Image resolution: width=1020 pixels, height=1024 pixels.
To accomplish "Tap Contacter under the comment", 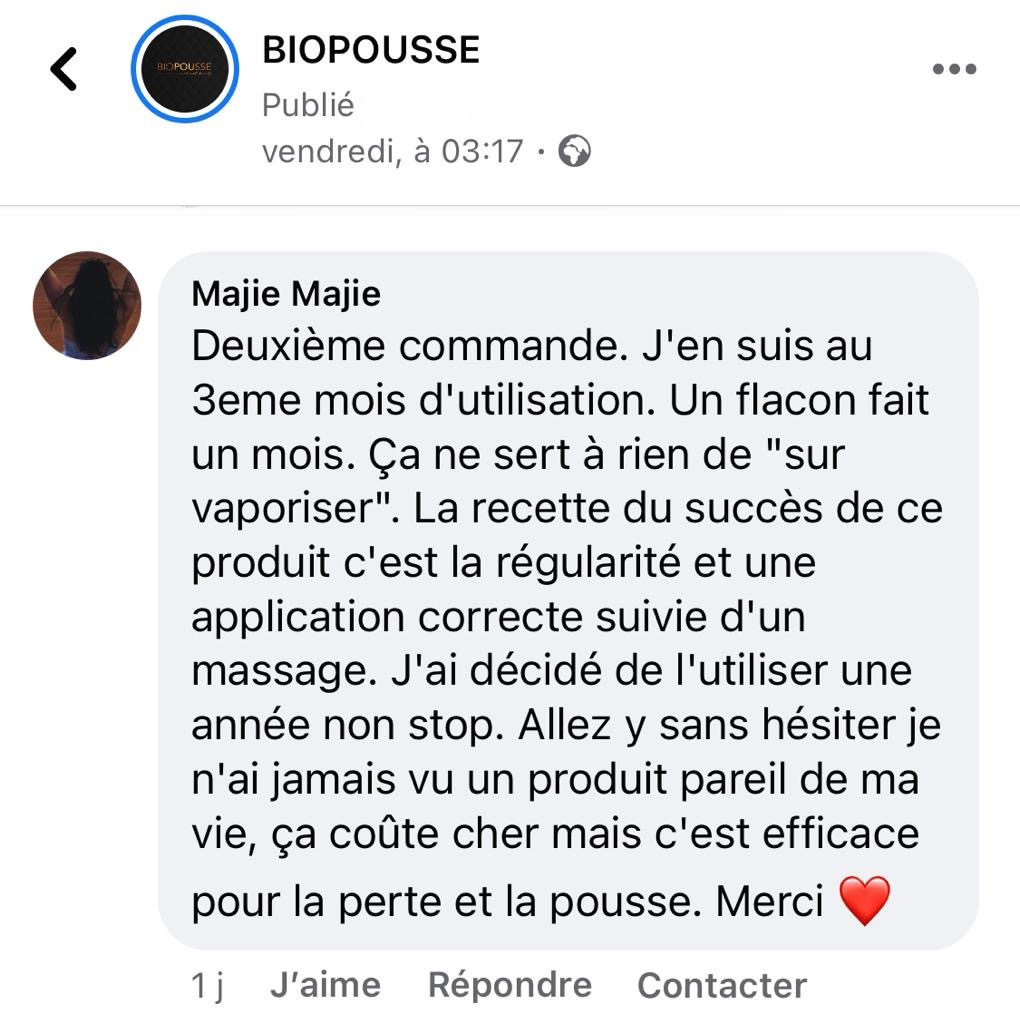I will point(721,985).
